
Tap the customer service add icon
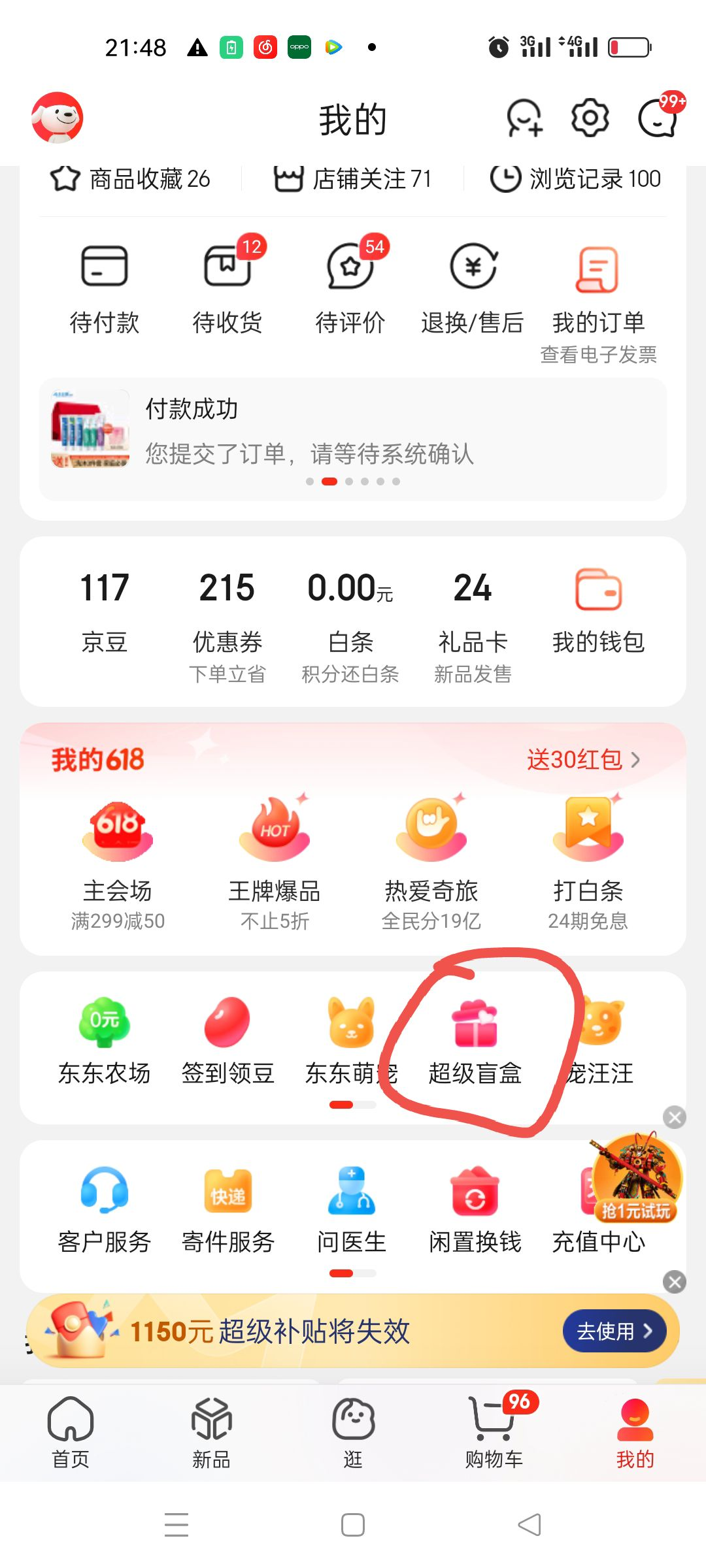pos(524,118)
